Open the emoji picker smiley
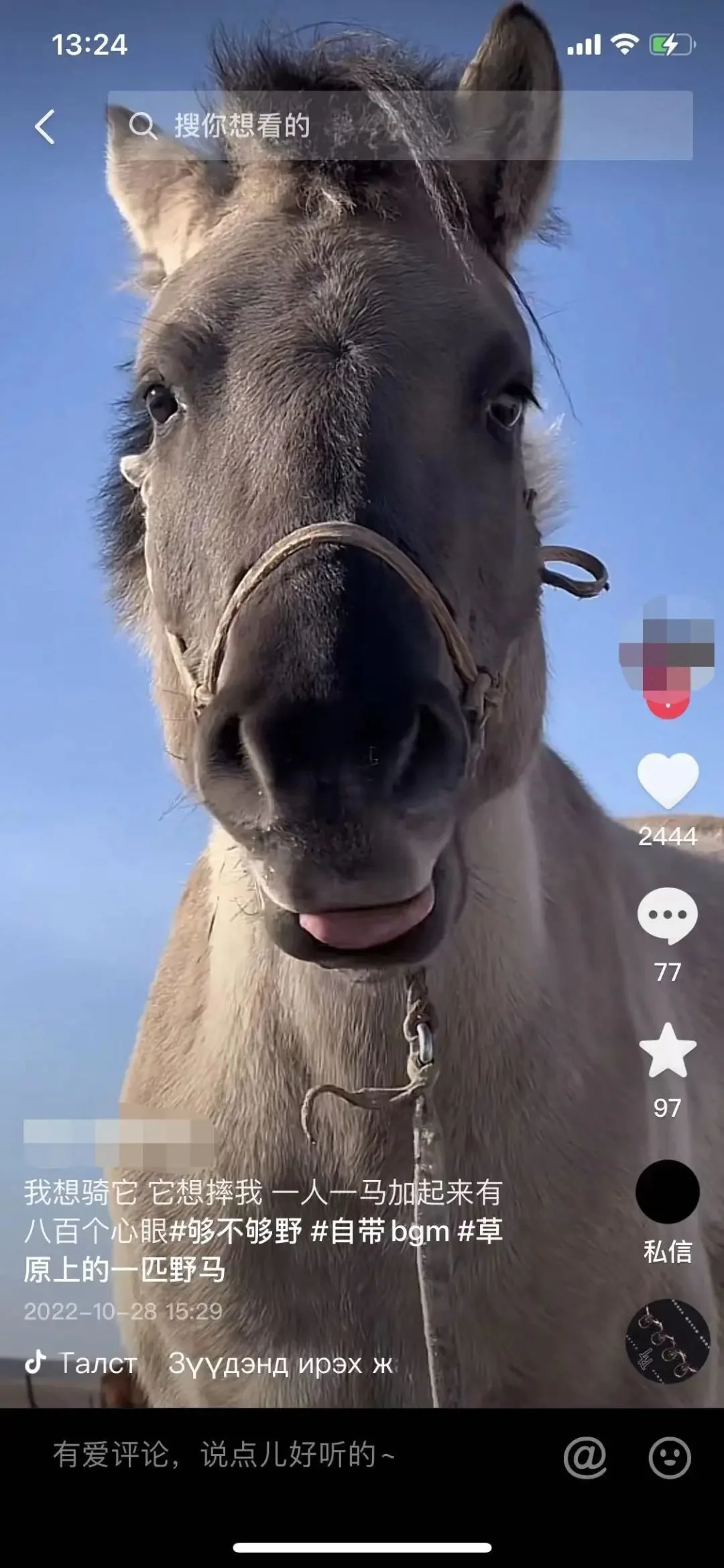The width and height of the screenshot is (724, 1568). [669, 1457]
